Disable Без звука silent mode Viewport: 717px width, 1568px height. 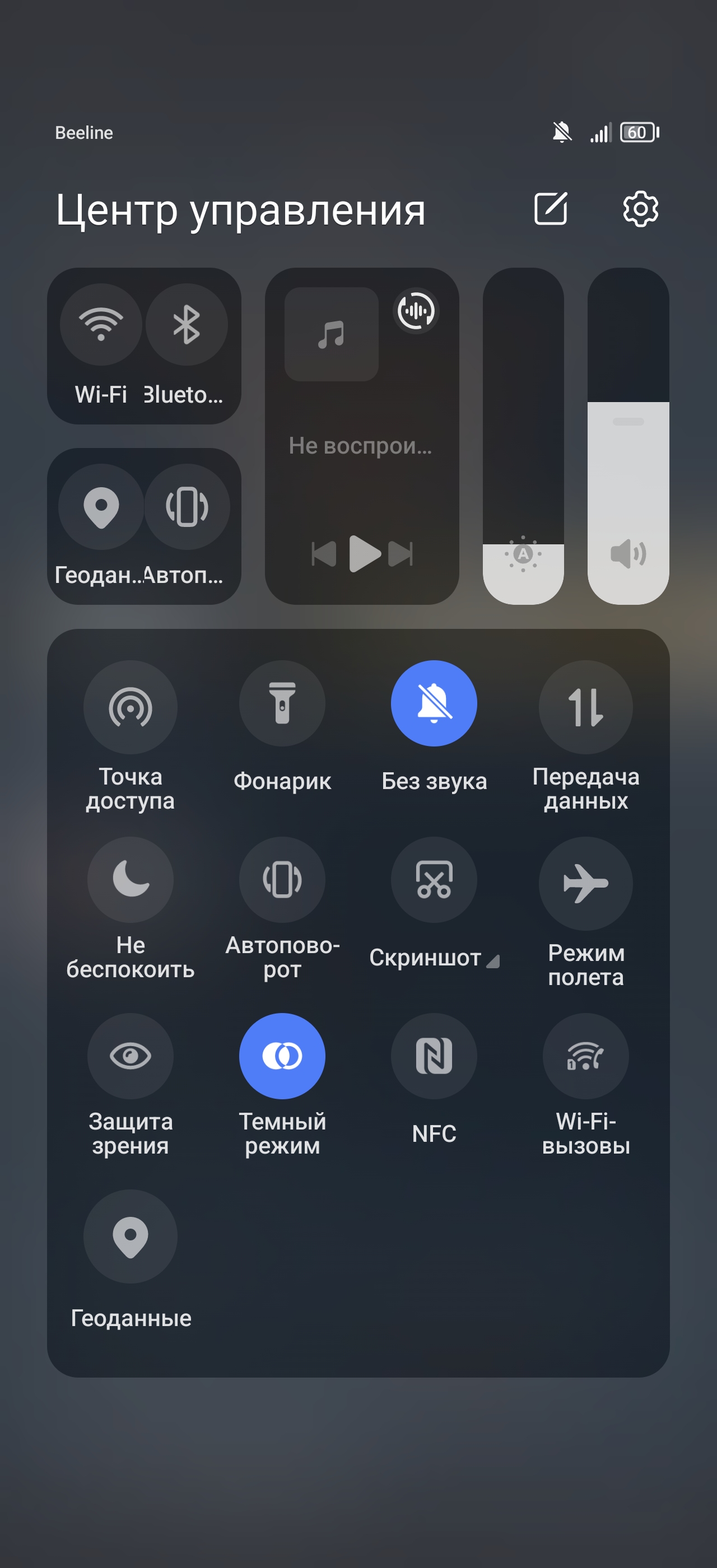coord(434,704)
